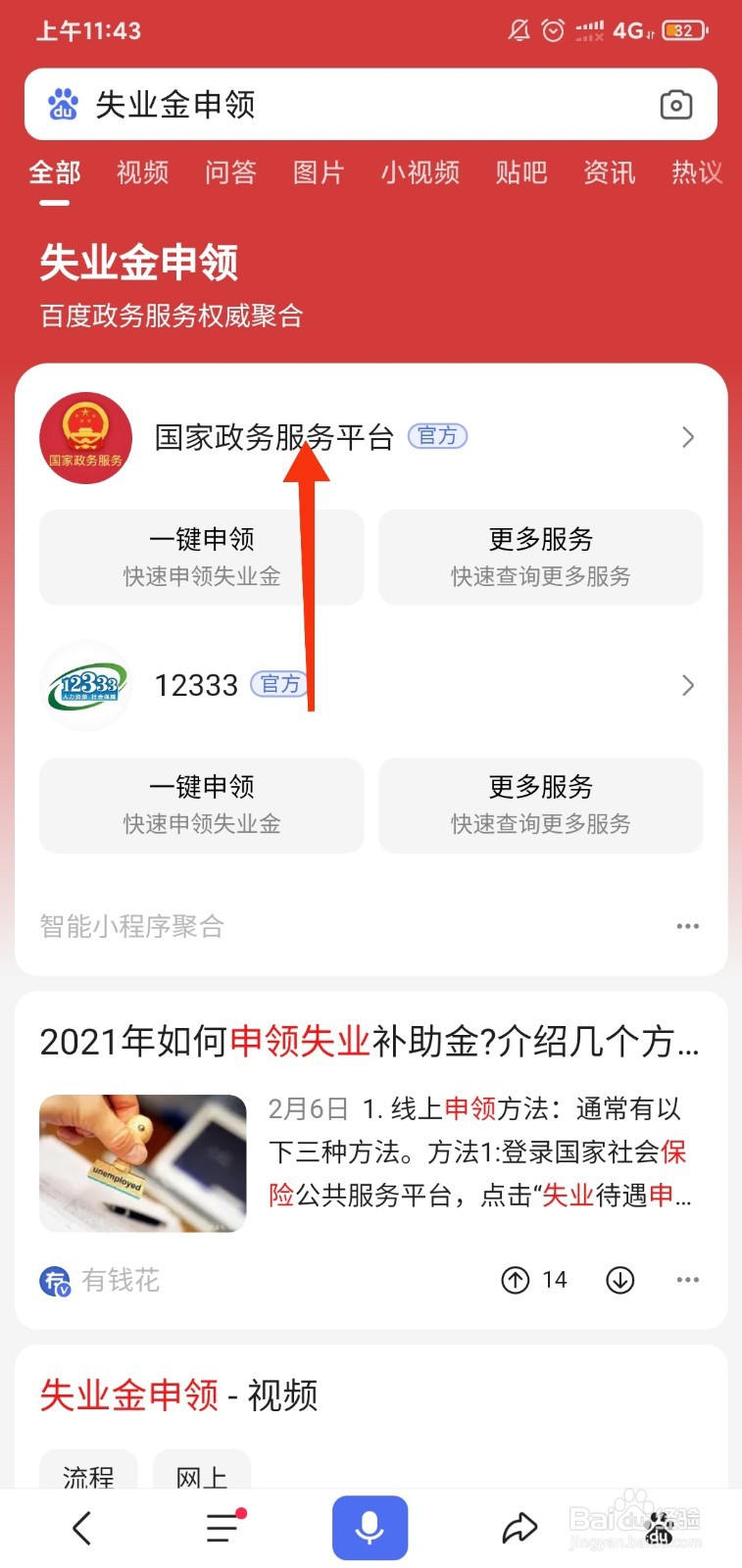This screenshot has height=1568, width=742.
Task: Activate the voice search microphone icon
Action: coord(369,1526)
